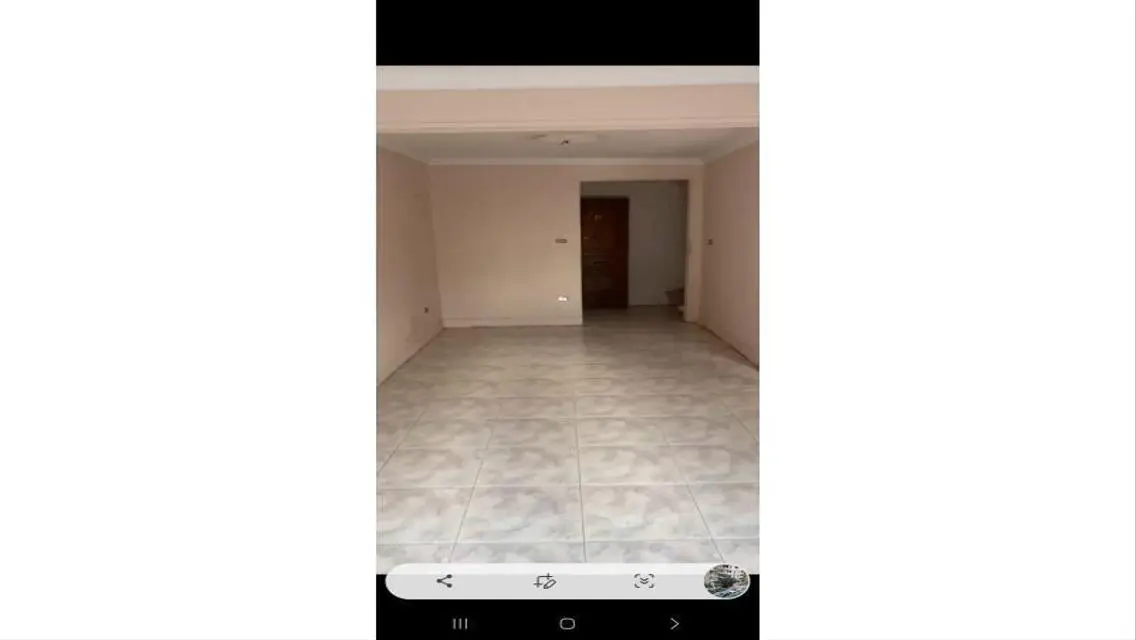1136x640 pixels.
Task: Open the screenshot preview thumbnail
Action: point(726,581)
